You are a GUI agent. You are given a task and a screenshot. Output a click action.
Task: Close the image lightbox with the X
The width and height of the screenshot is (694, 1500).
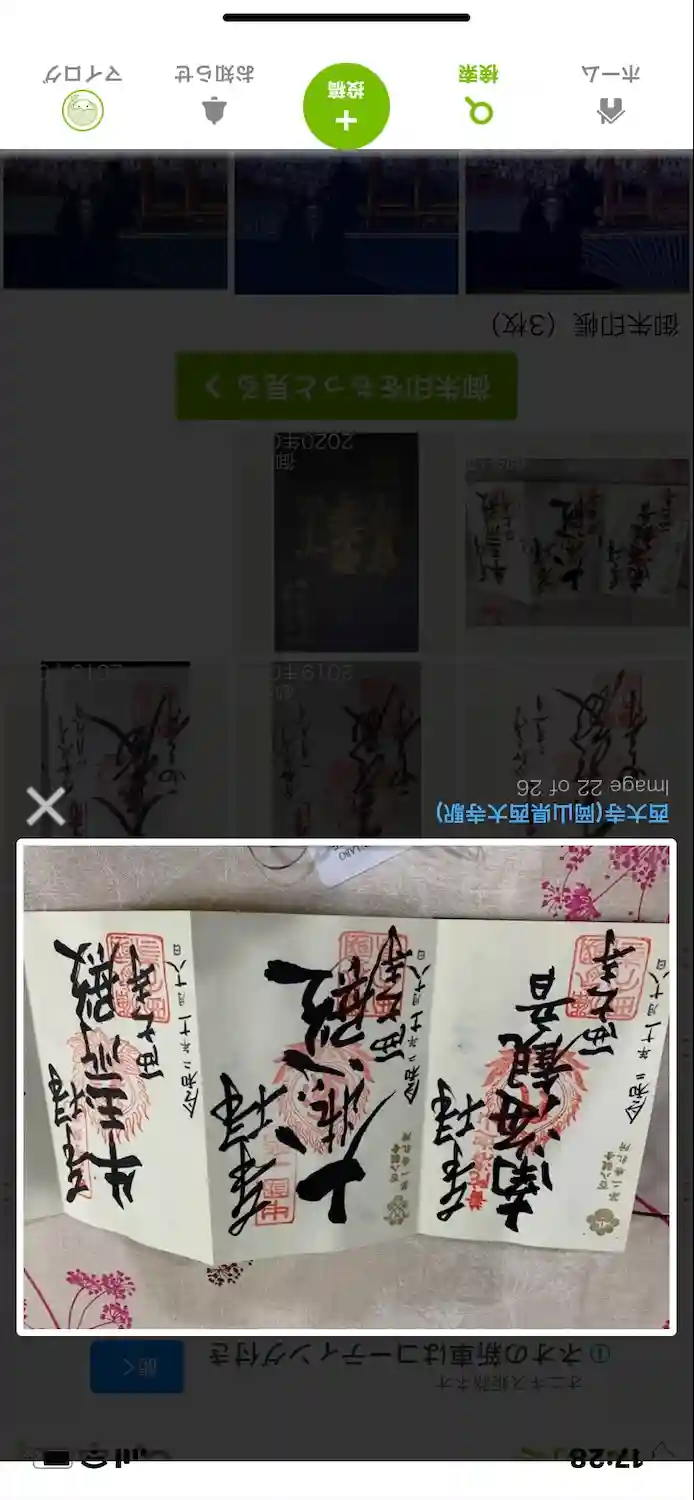[x=46, y=806]
